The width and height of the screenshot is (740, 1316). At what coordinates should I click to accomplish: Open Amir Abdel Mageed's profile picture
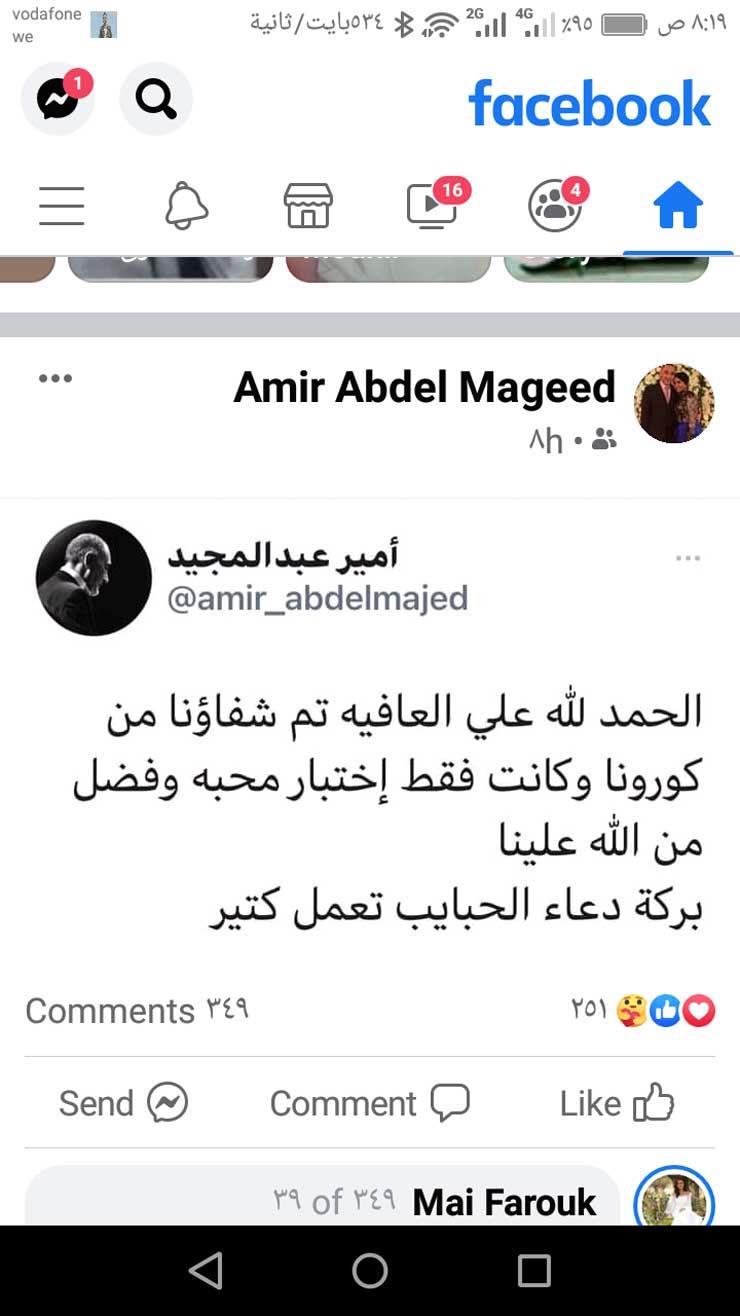coord(676,403)
